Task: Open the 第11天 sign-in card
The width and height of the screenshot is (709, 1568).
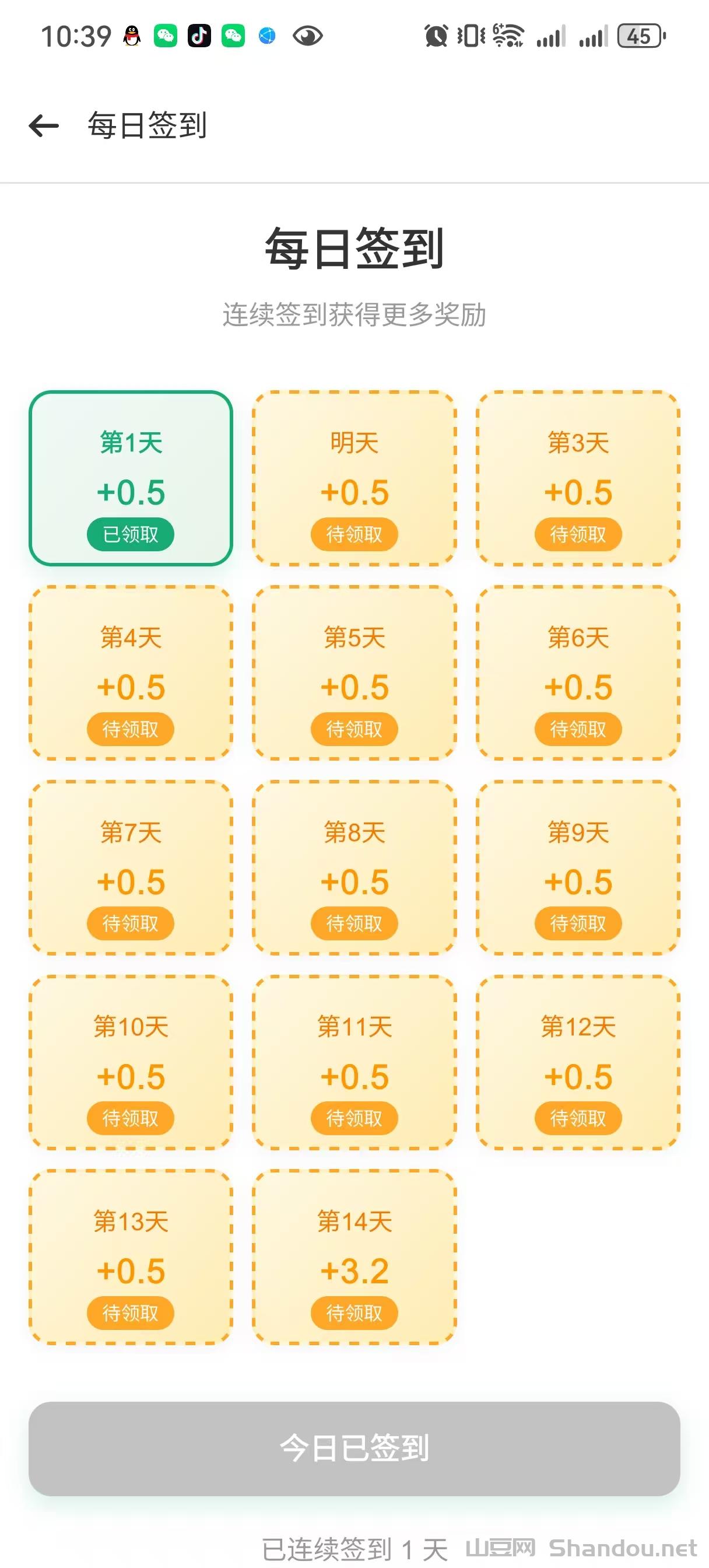Action: pyautogui.click(x=354, y=1063)
